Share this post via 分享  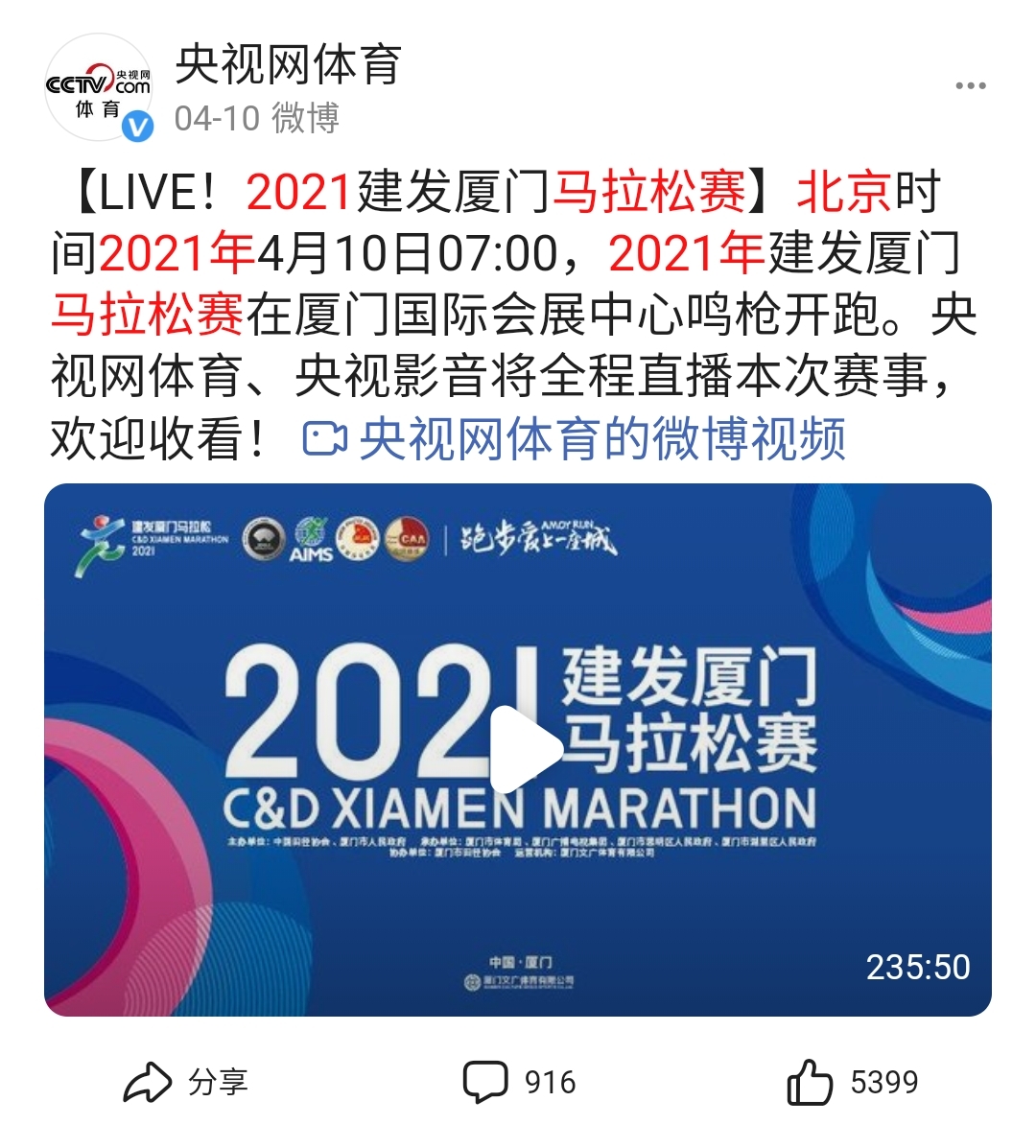186,1083
